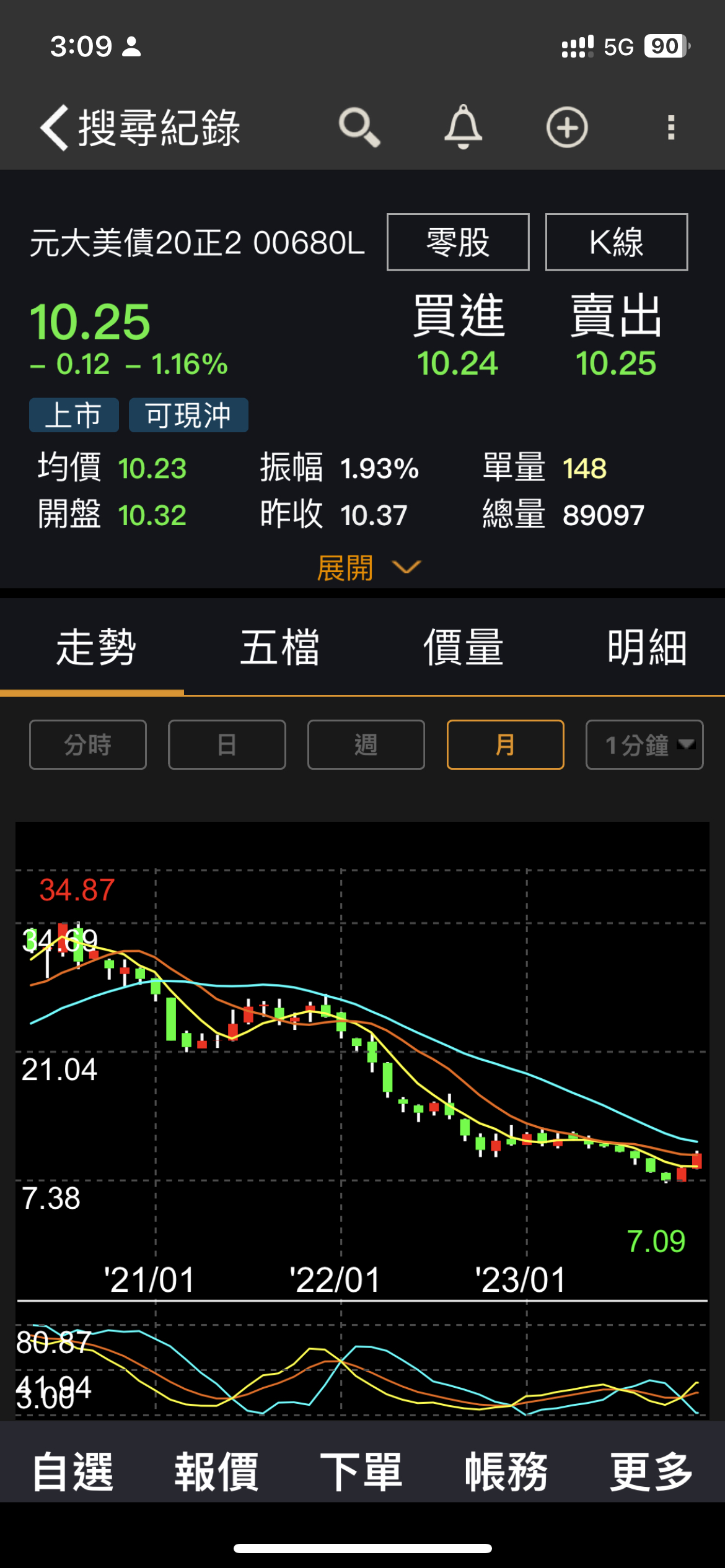Open the search magnifier icon

tap(359, 128)
